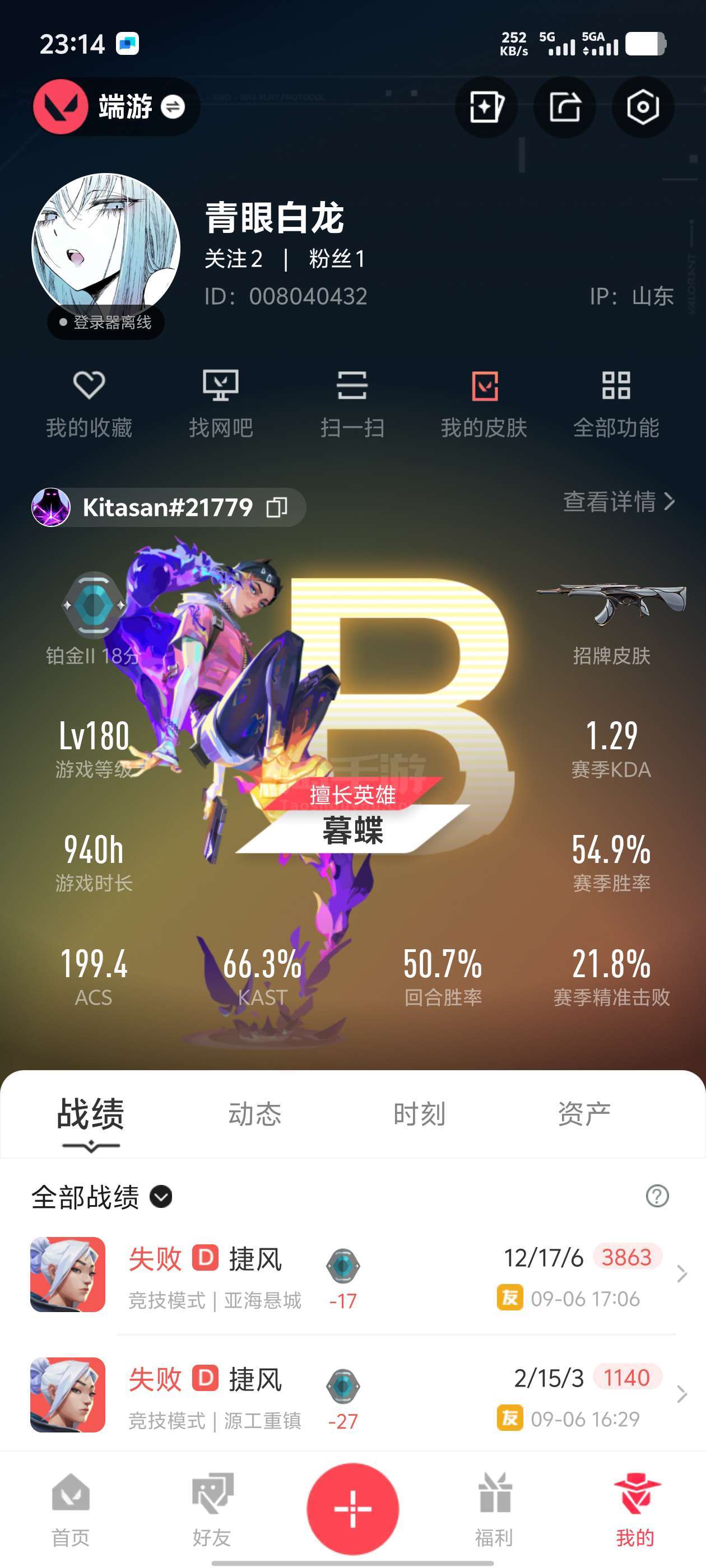Switch to the 资产 tab

[583, 1114]
